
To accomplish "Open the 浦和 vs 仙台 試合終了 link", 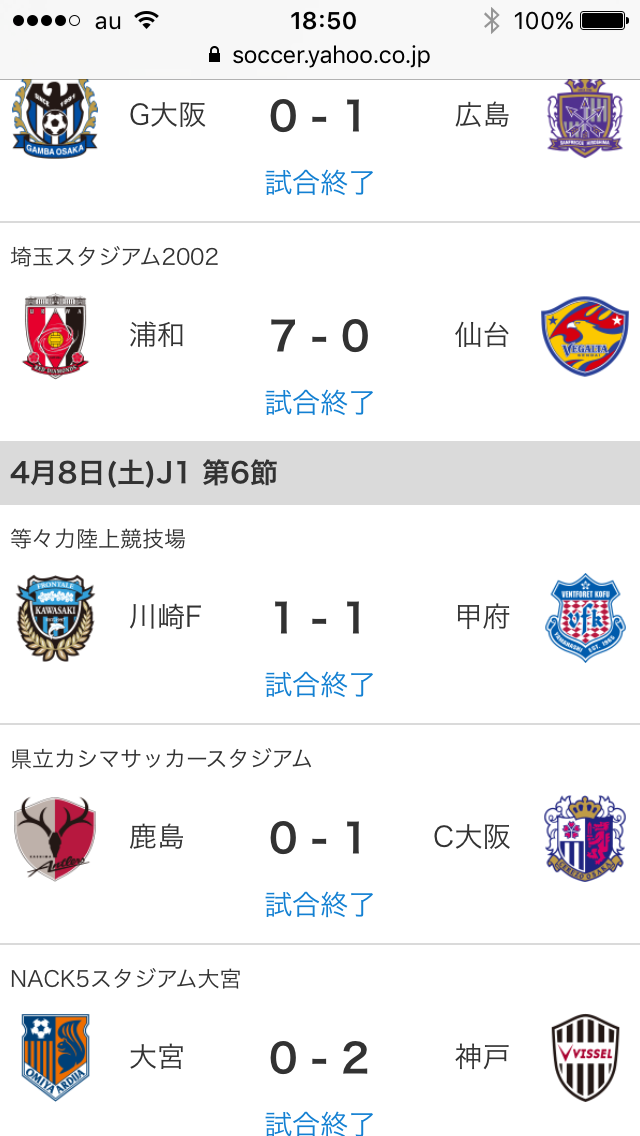I will (320, 402).
